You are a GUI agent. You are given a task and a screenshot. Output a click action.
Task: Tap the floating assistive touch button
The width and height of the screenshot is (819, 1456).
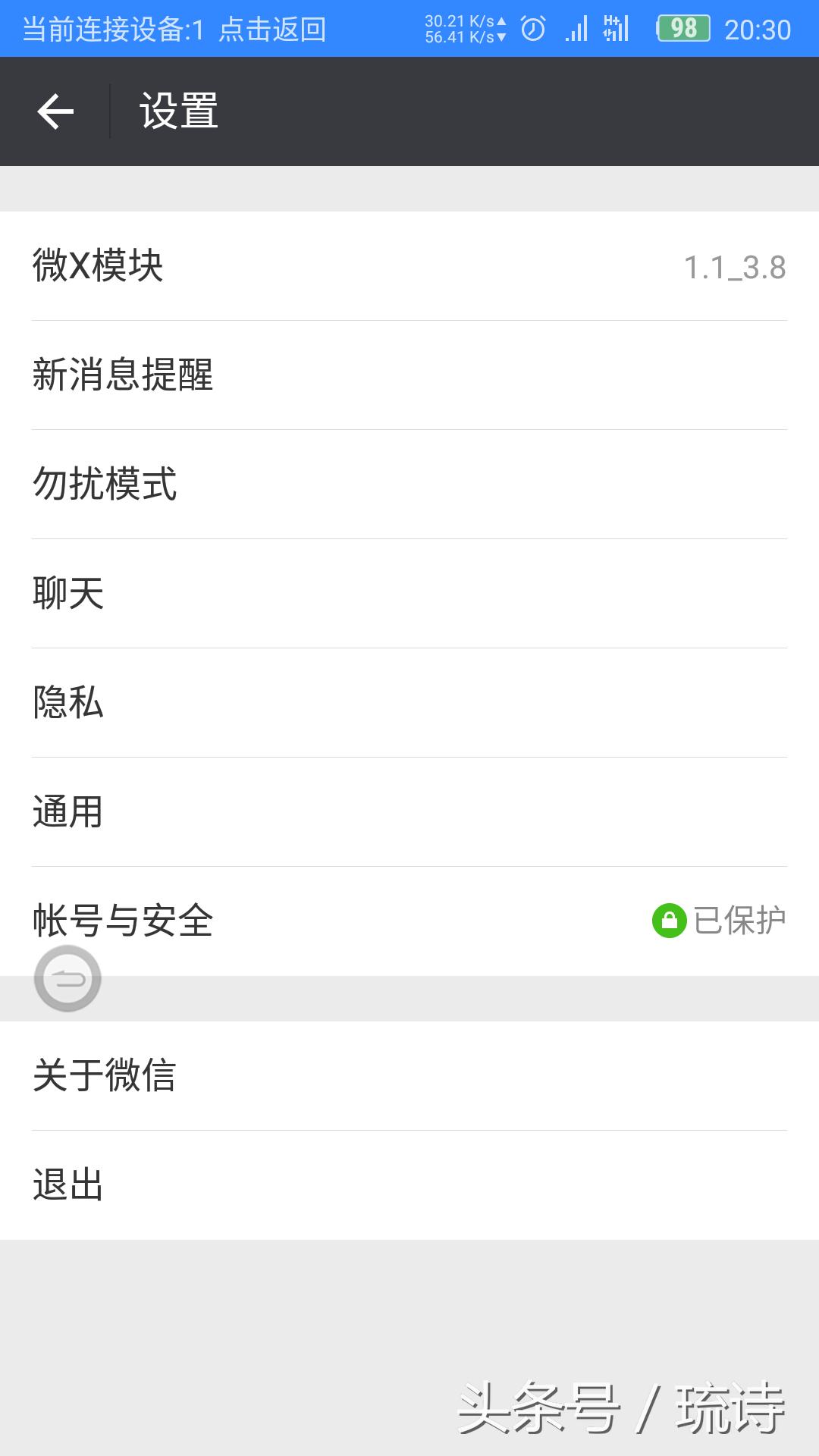tap(68, 978)
